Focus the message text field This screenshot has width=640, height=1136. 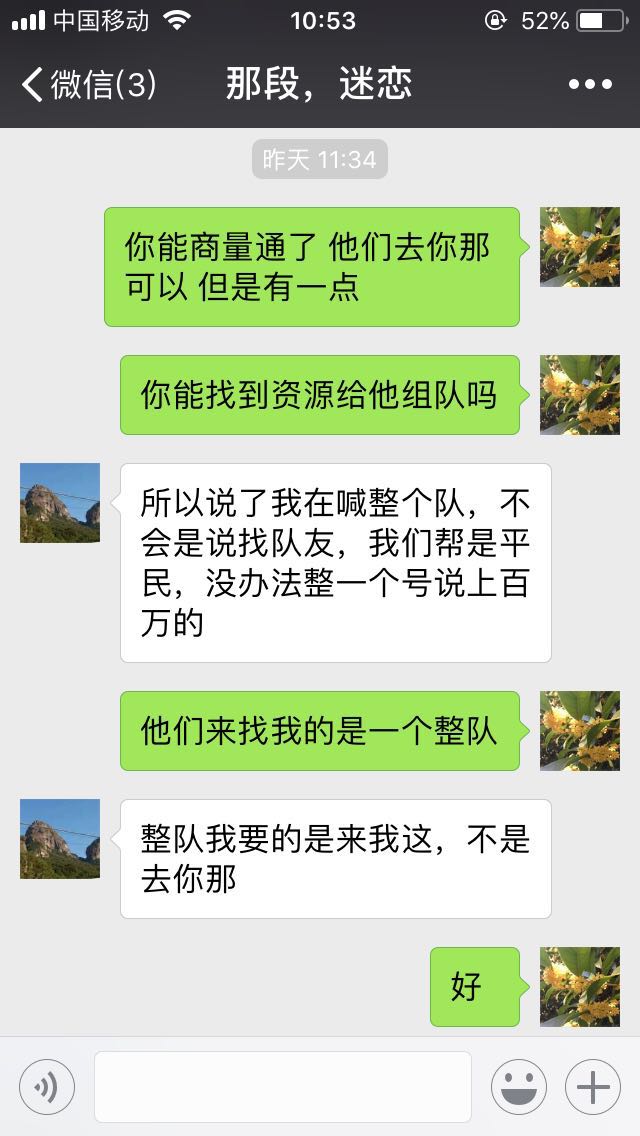pos(283,1087)
